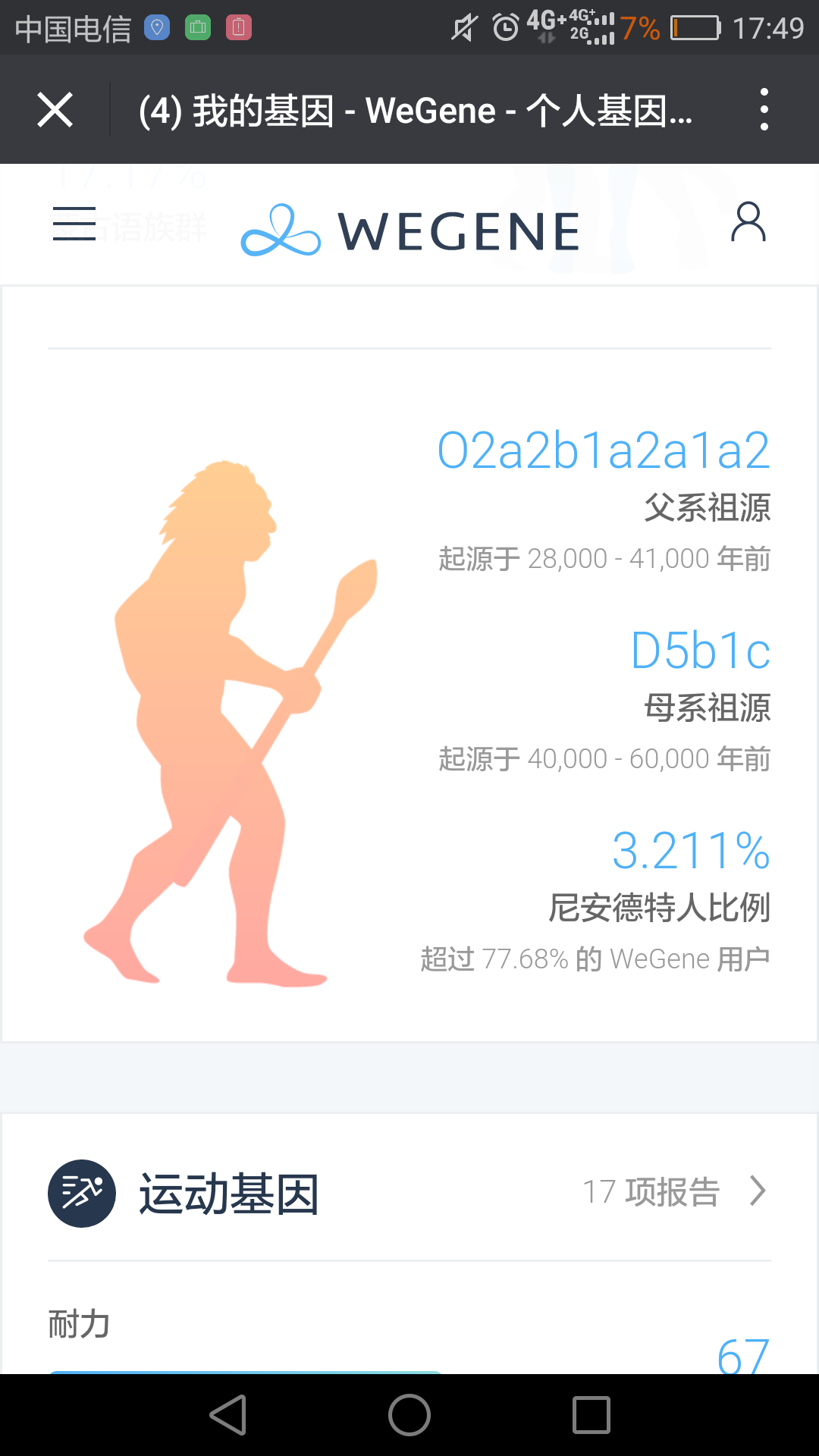This screenshot has width=819, height=1456.
Task: Open the Neanderthal 3.211% result
Action: (x=691, y=851)
